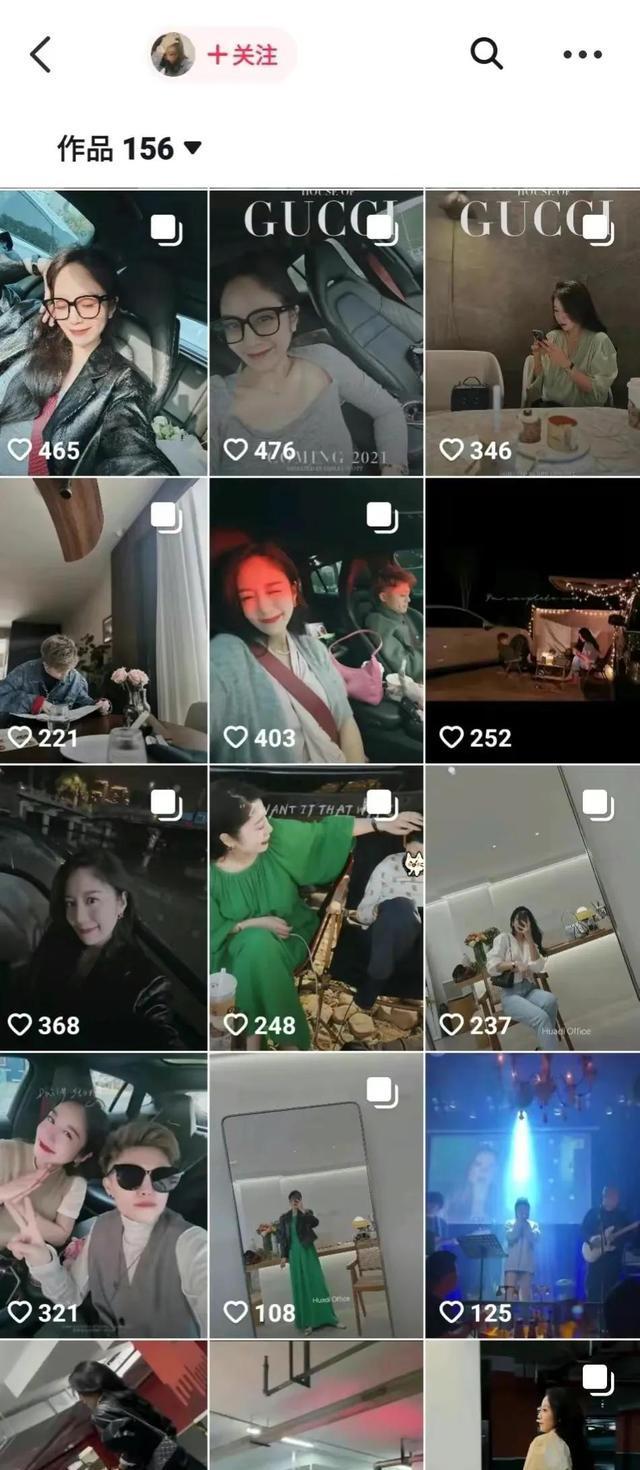Open search on this profile
This screenshot has width=640, height=1470.
coord(486,54)
